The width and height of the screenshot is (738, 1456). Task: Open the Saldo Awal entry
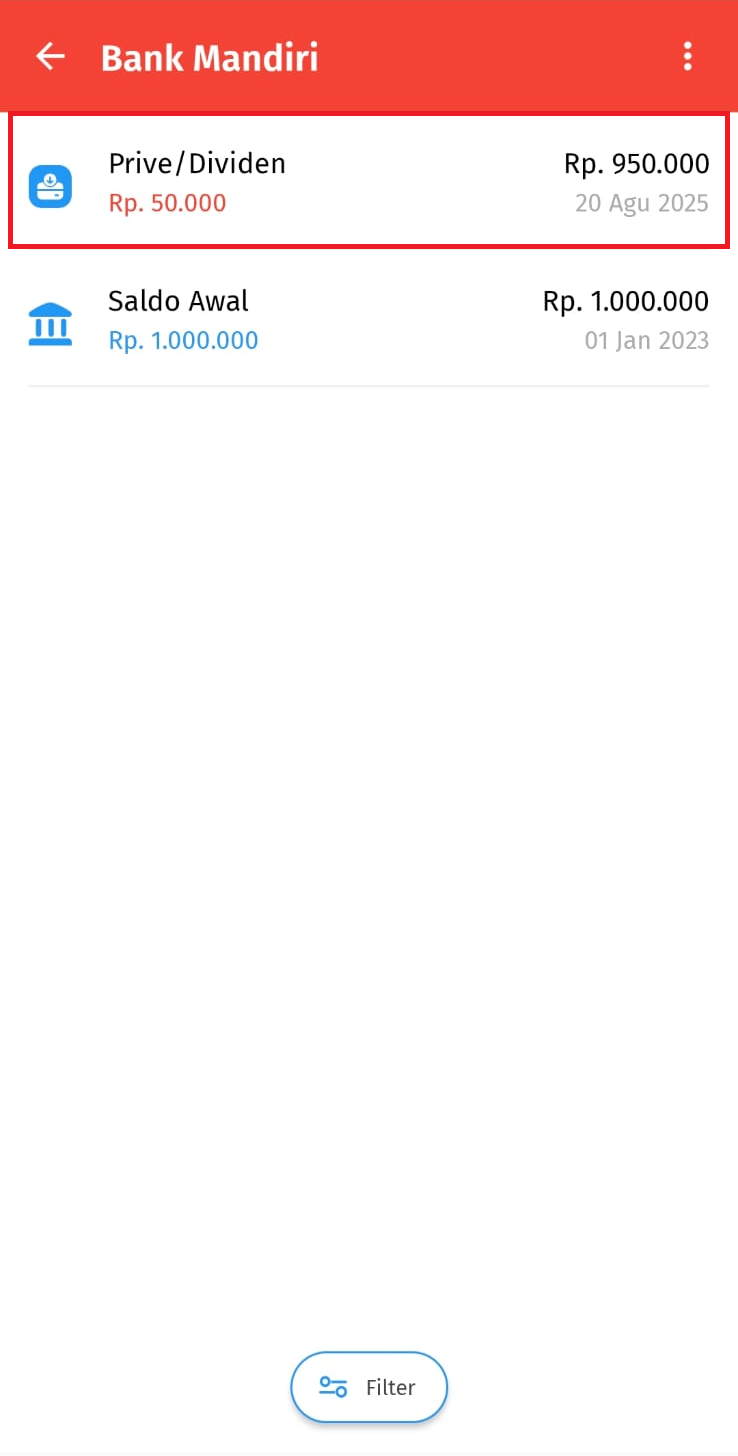[369, 319]
